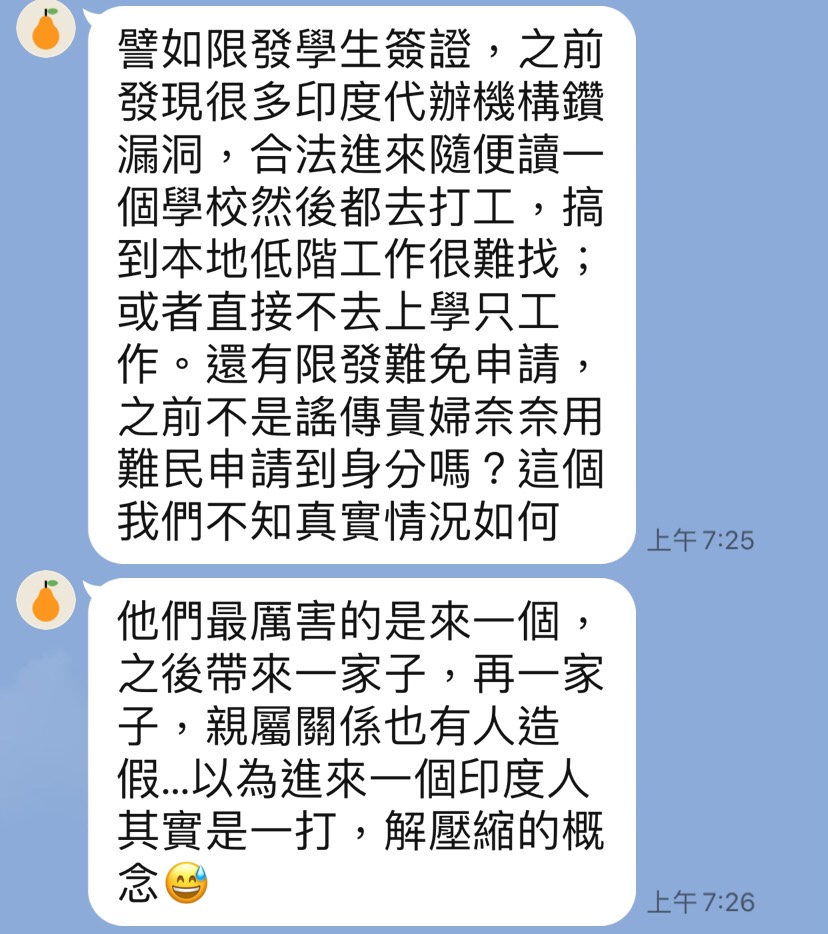This screenshot has height=934, width=828.
Task: Open sender's avatar beside the 上午7:25 message
Action: click(46, 29)
